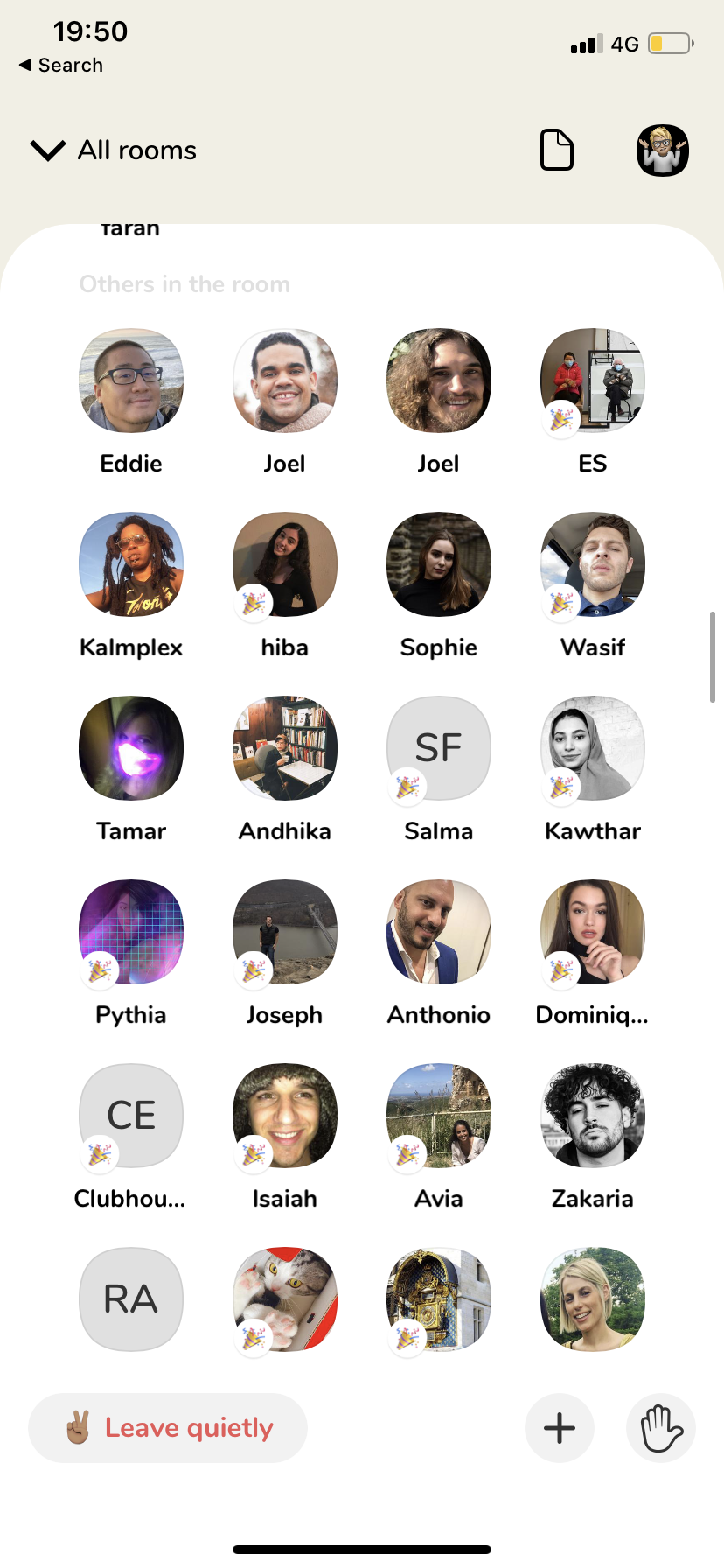
Task: Open Kalmplex's profile
Action: [131, 564]
